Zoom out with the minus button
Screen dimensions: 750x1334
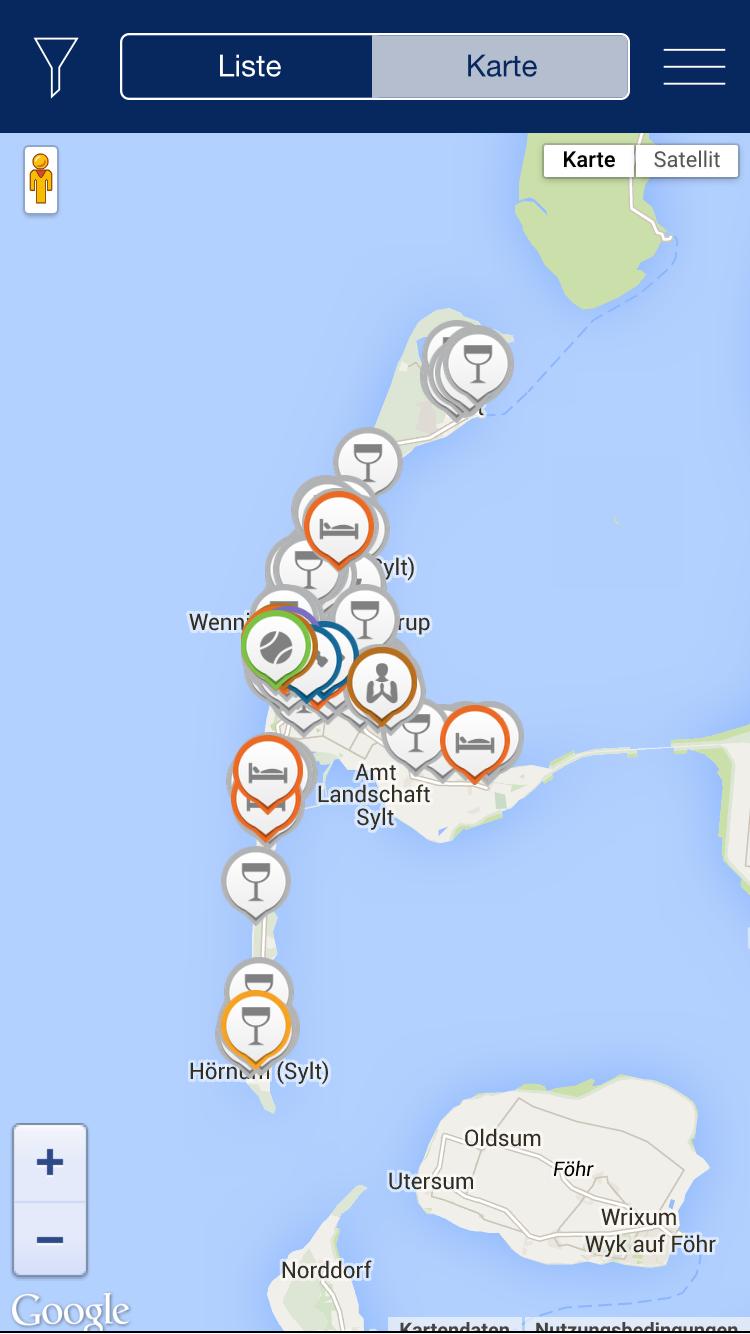click(x=50, y=1240)
